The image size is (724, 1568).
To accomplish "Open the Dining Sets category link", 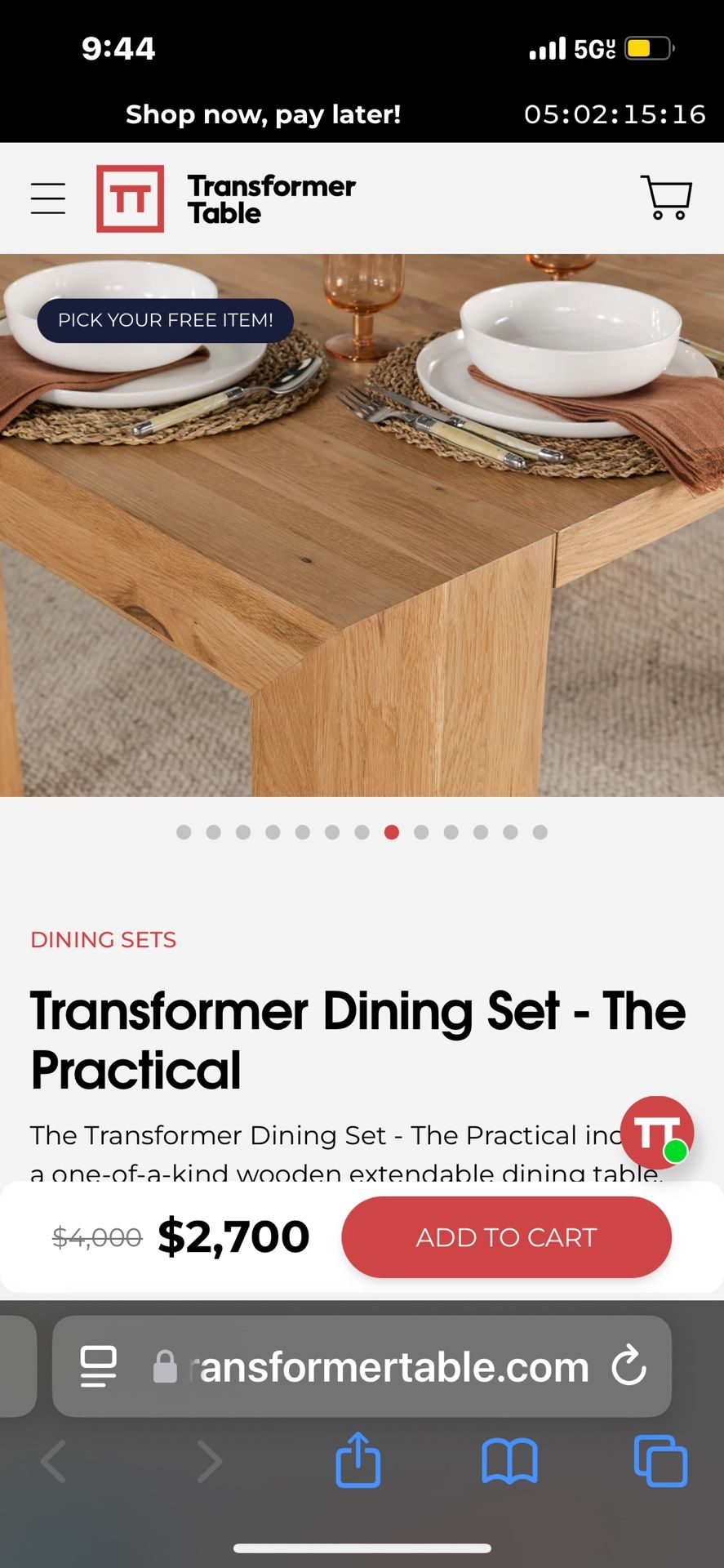I will tap(103, 940).
